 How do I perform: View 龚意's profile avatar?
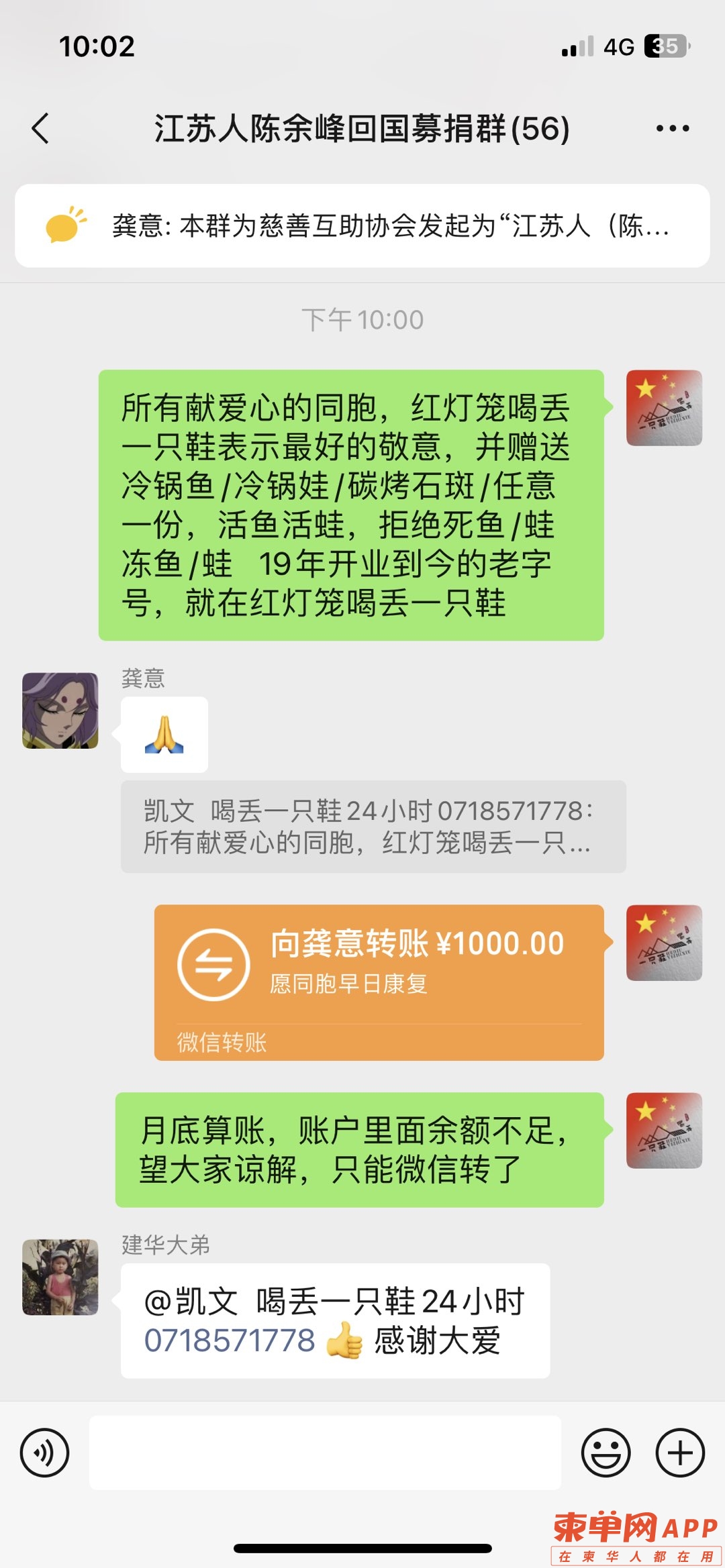tap(60, 711)
